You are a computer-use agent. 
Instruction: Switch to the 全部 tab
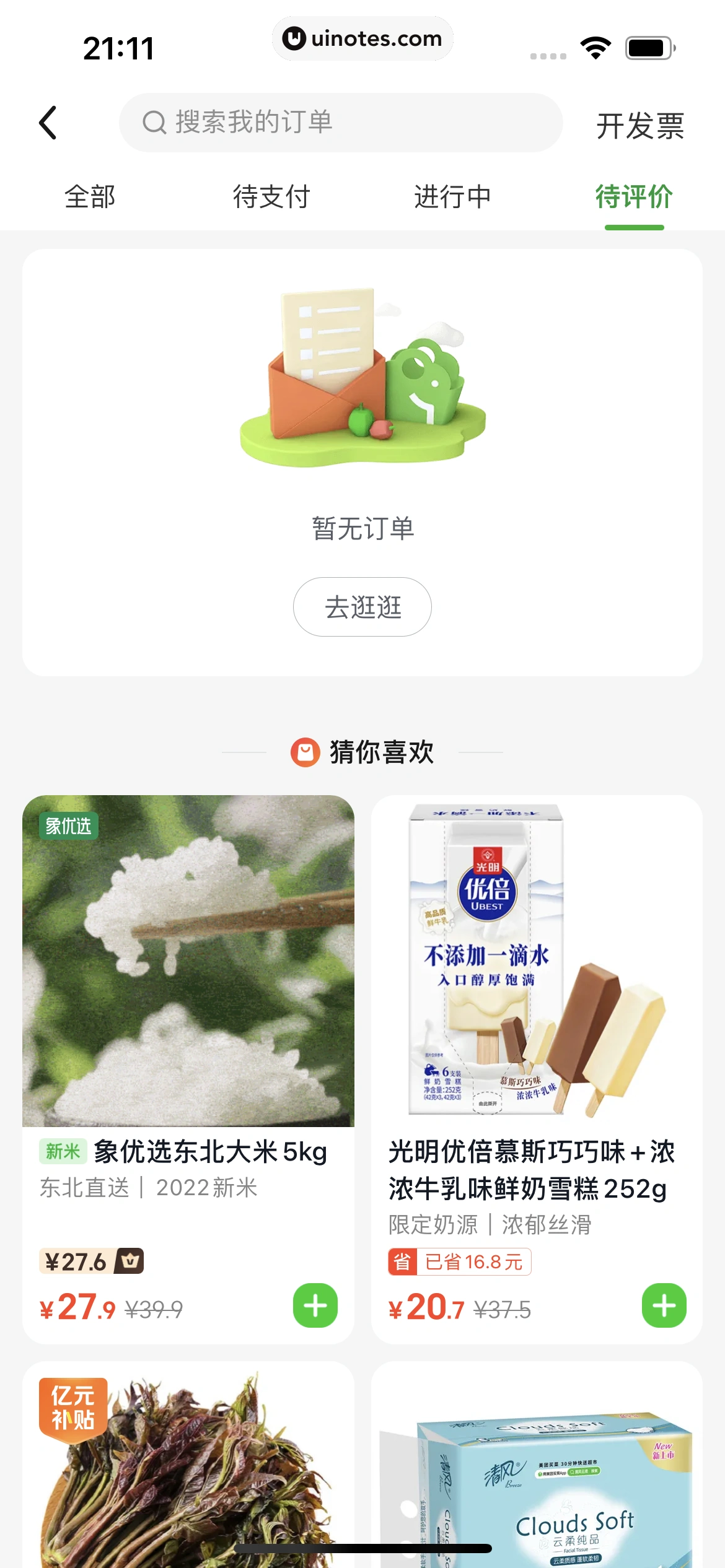[90, 197]
